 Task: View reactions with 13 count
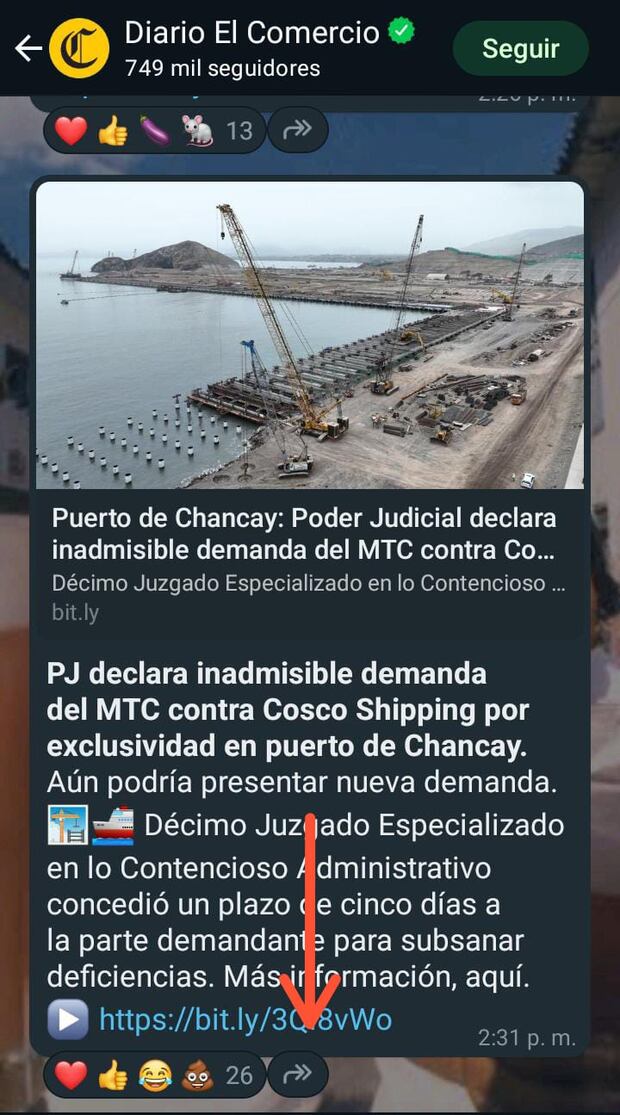tap(155, 131)
